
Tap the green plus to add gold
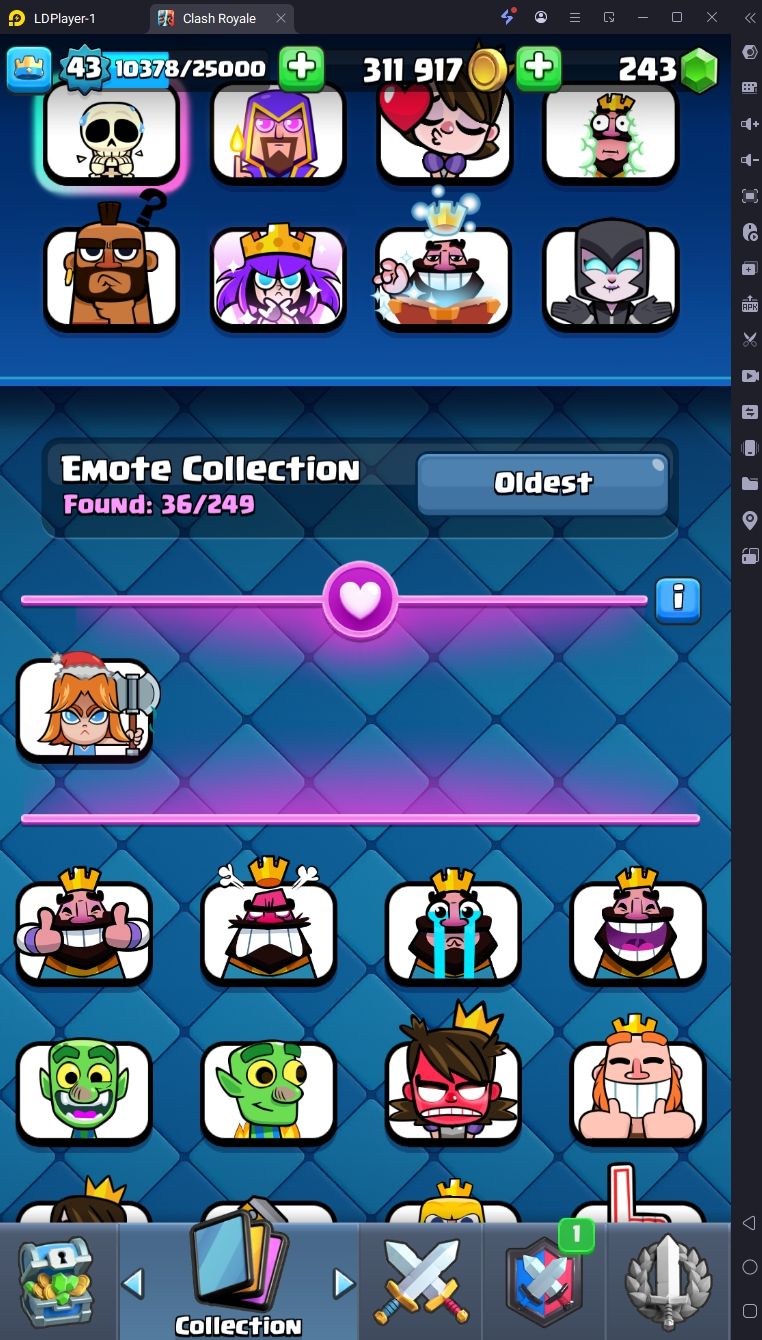pyautogui.click(x=538, y=68)
